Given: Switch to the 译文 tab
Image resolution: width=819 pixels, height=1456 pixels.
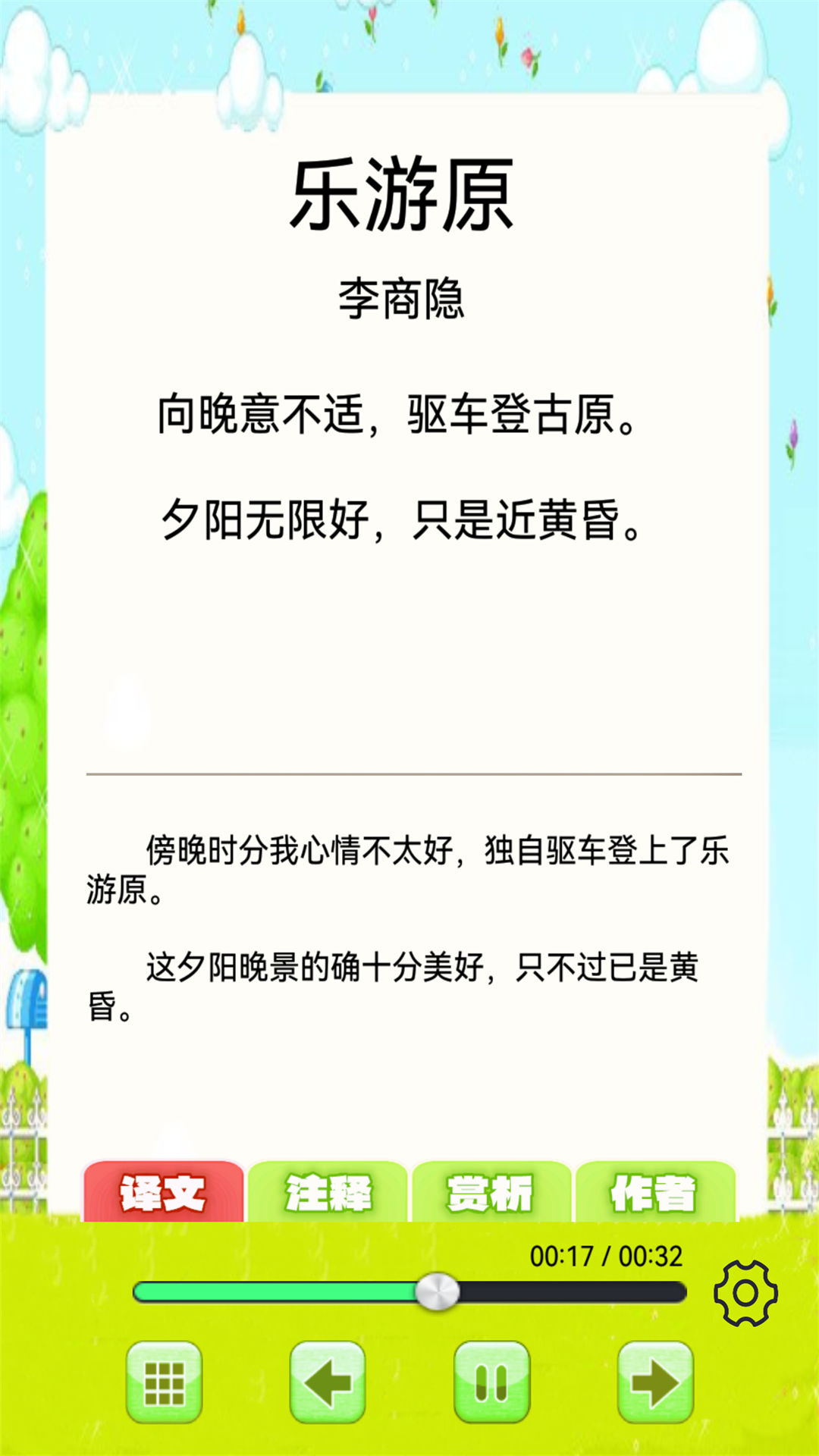Looking at the screenshot, I should click(163, 1193).
